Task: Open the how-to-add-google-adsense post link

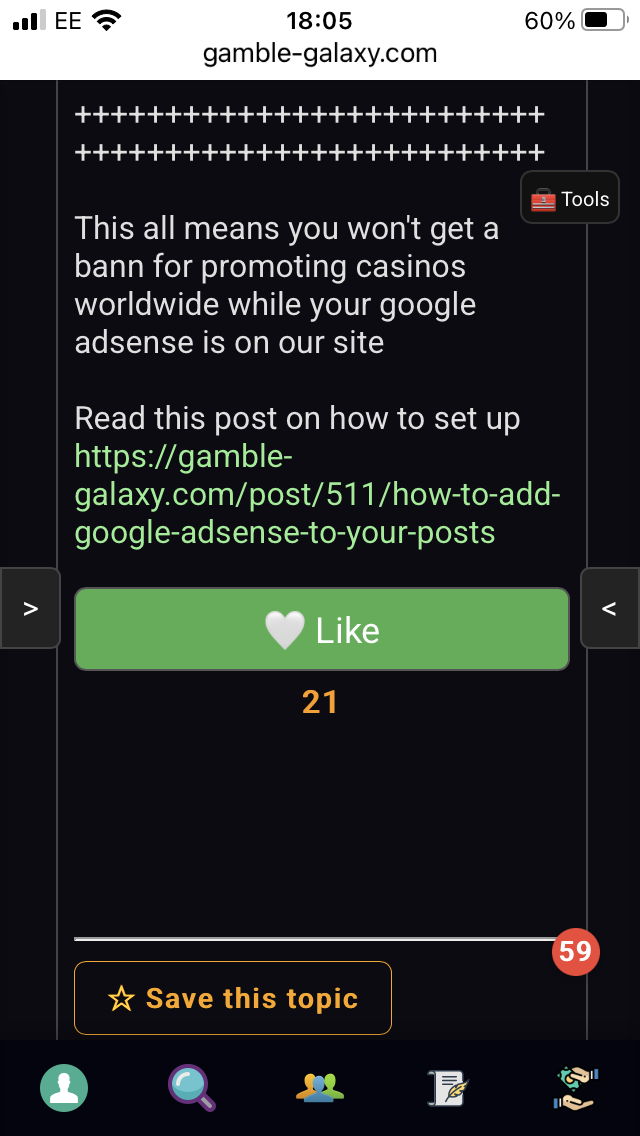Action: 317,496
